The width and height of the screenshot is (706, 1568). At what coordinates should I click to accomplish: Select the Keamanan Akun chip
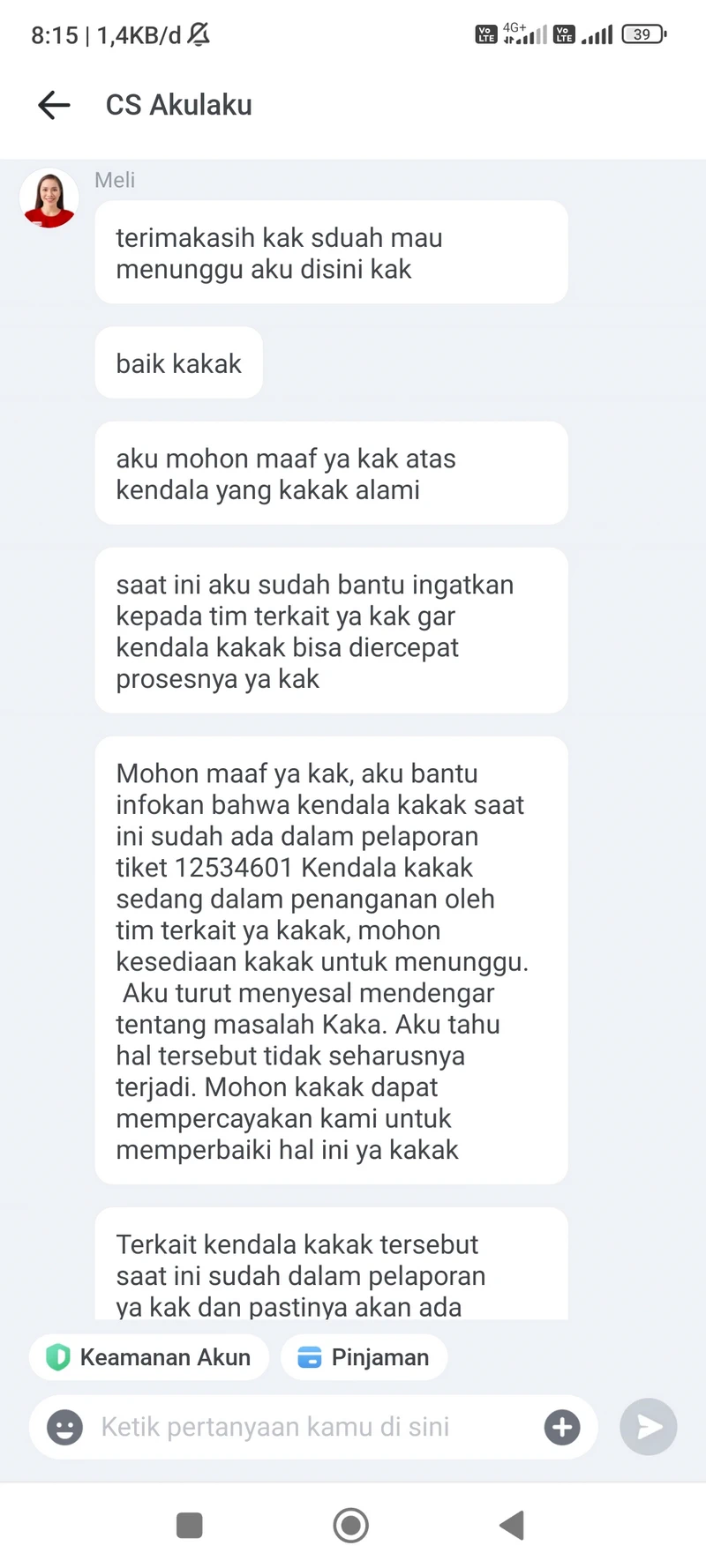tap(149, 1357)
